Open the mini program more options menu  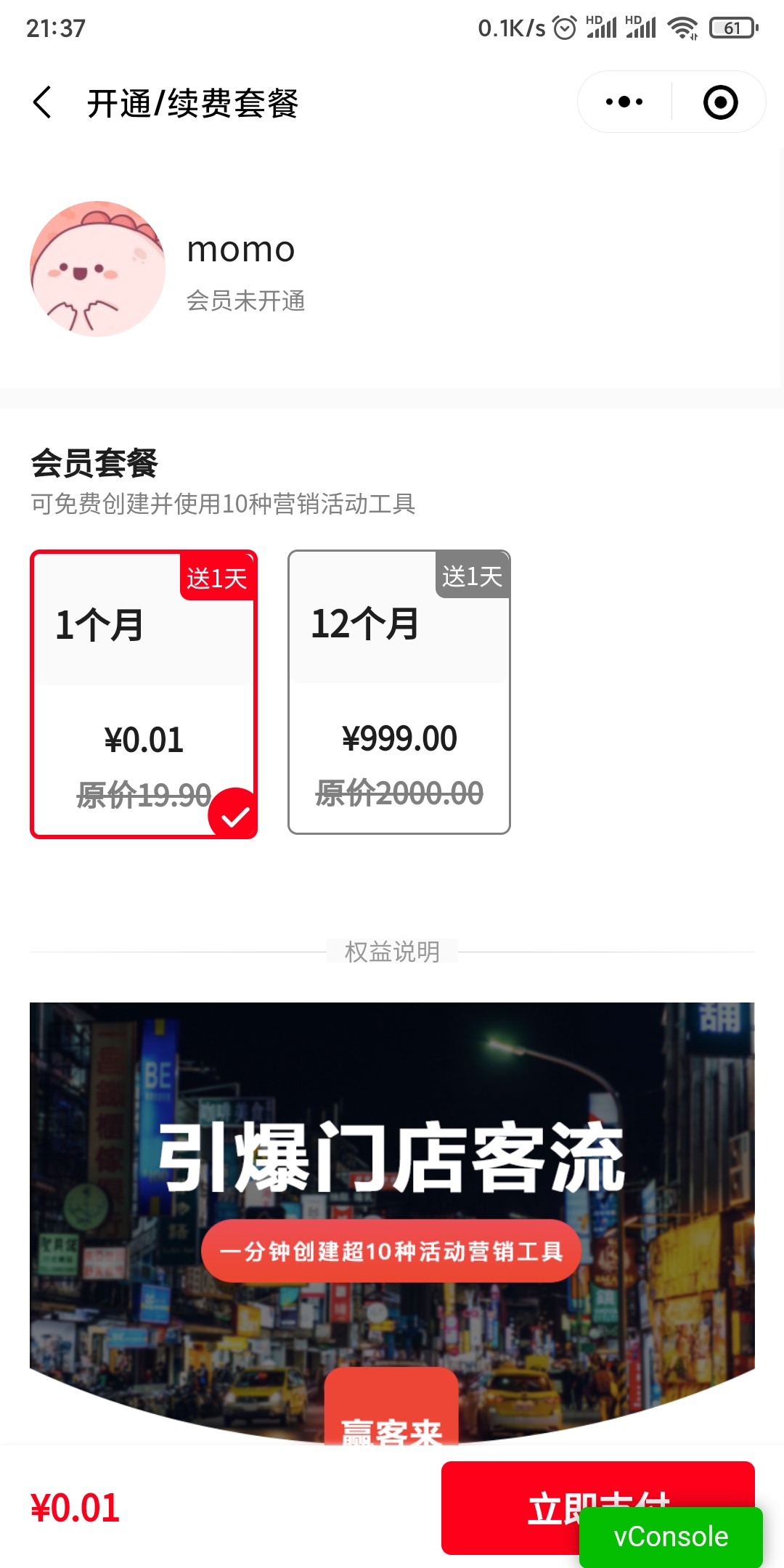tap(624, 102)
